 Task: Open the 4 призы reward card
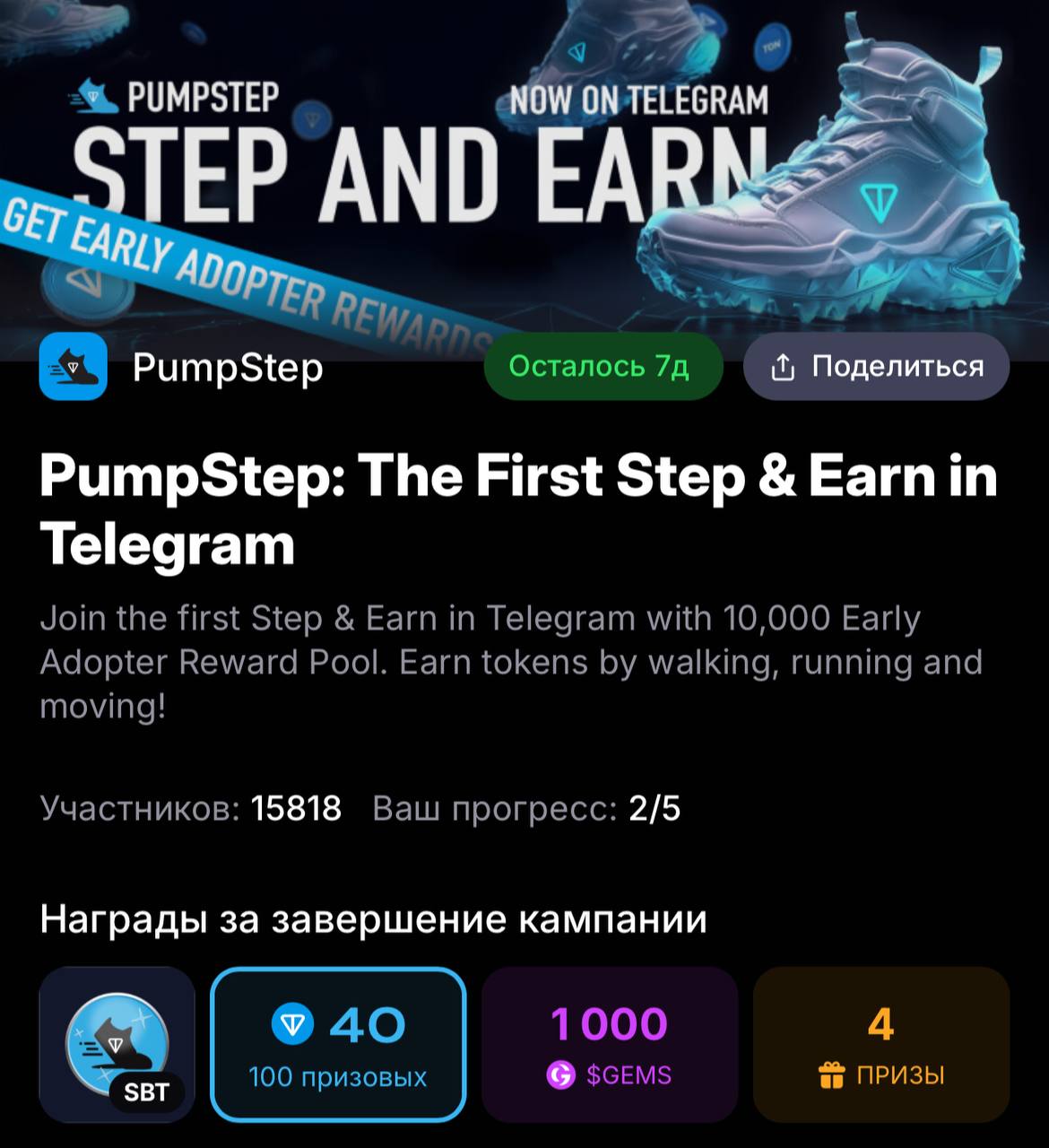click(x=880, y=1045)
